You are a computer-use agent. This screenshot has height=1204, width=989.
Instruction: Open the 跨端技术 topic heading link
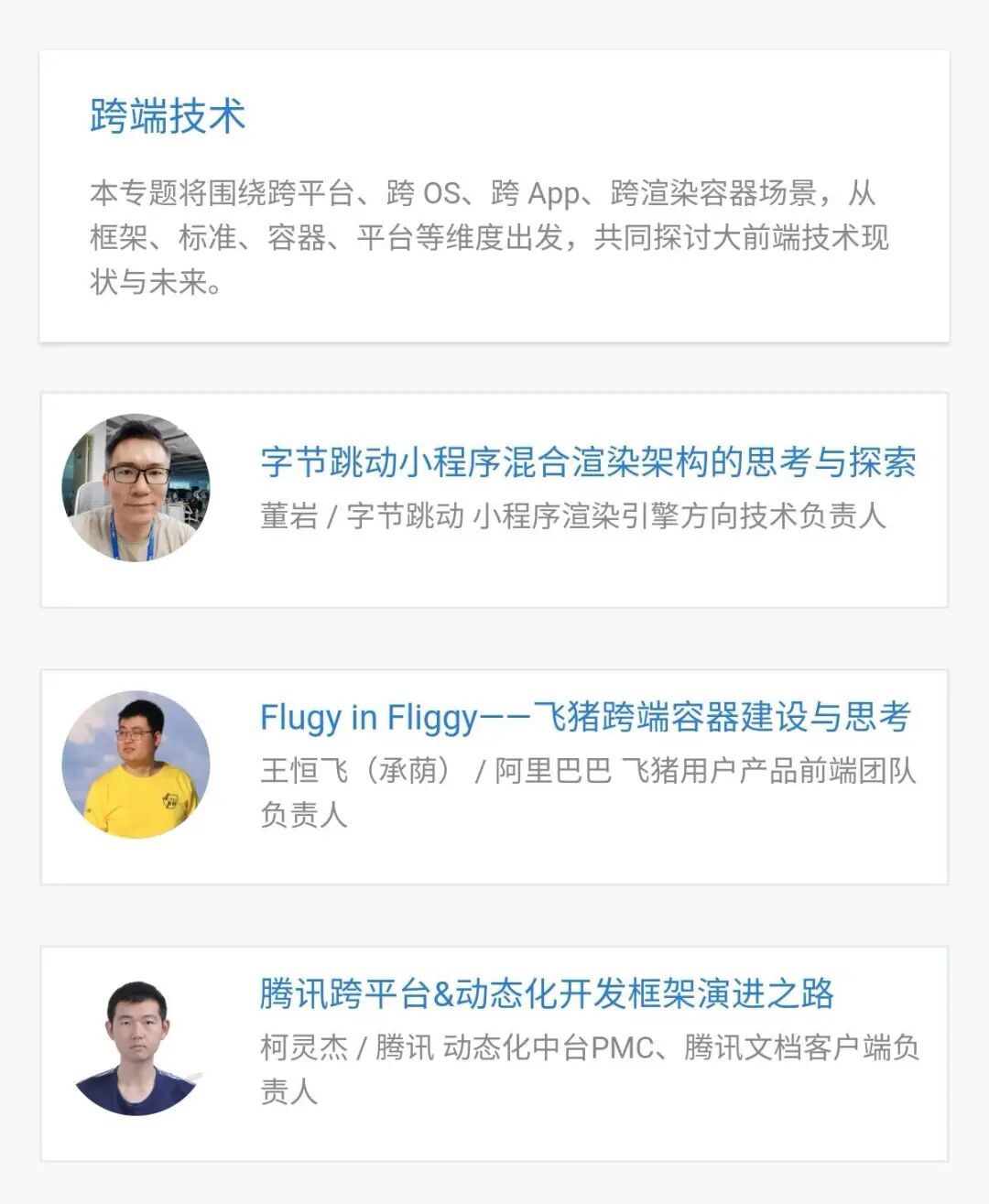tap(168, 117)
